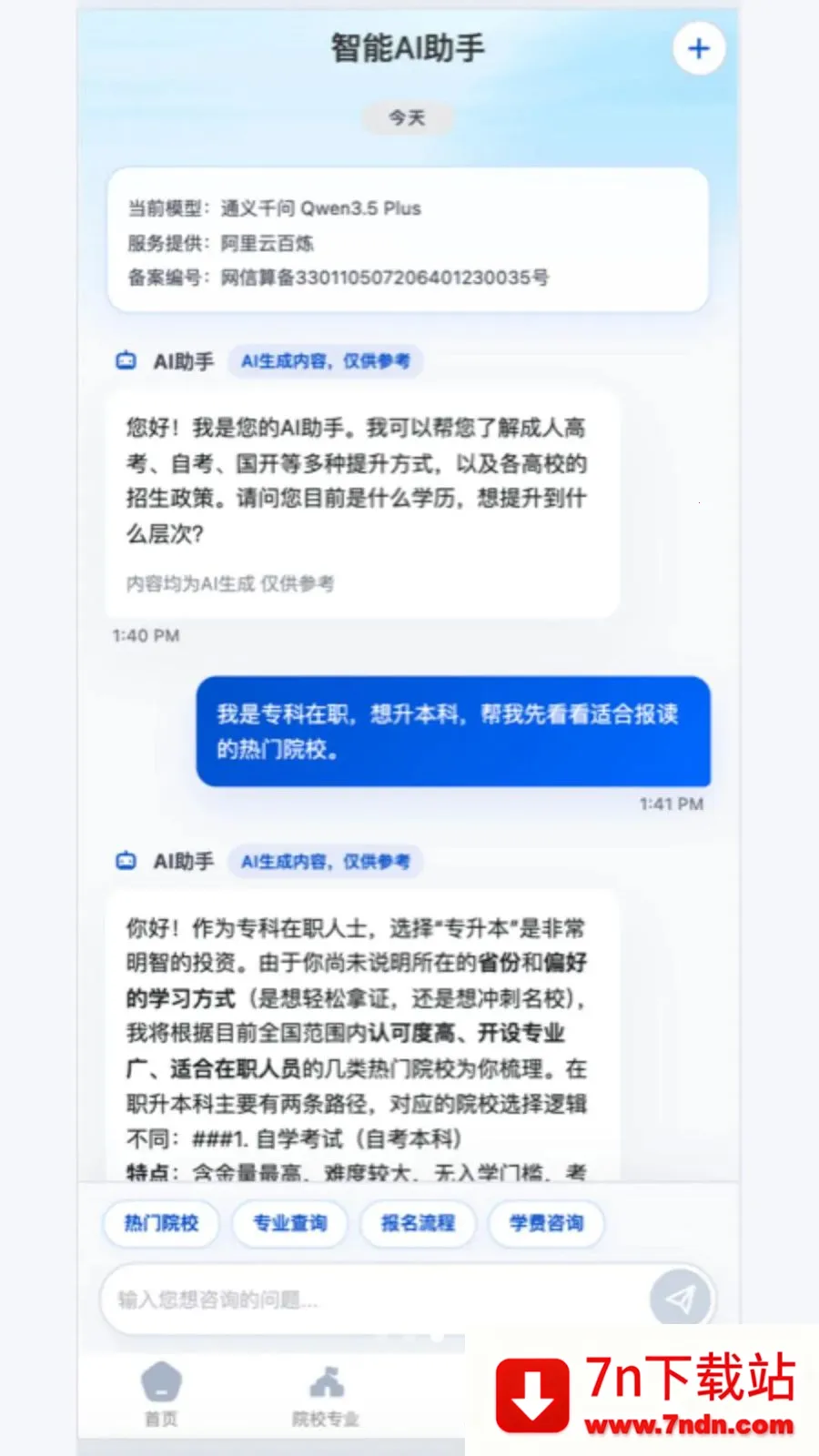Switch to the 首页 tab

point(161,1395)
